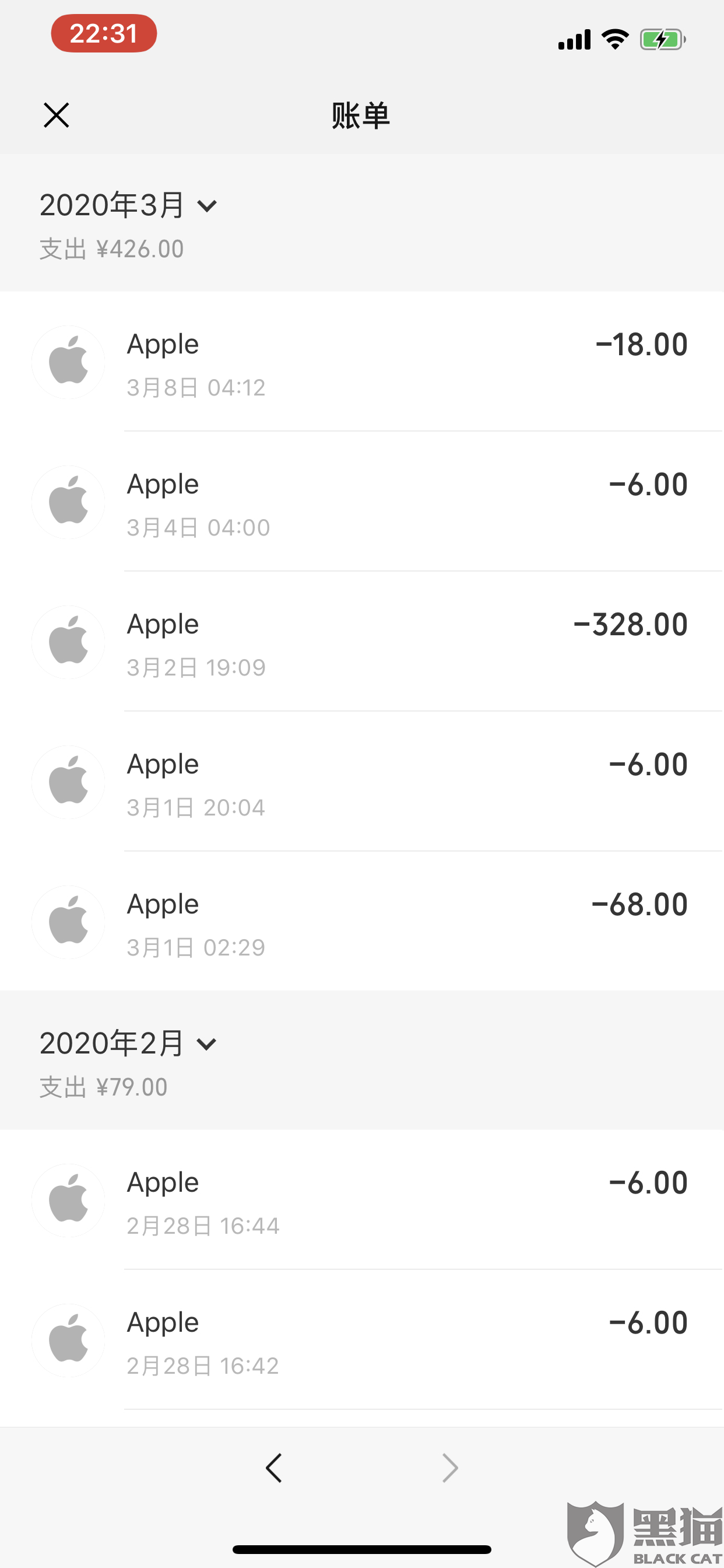
Task: View the Apple payment at 2月28日 16:42
Action: pyautogui.click(x=362, y=1340)
